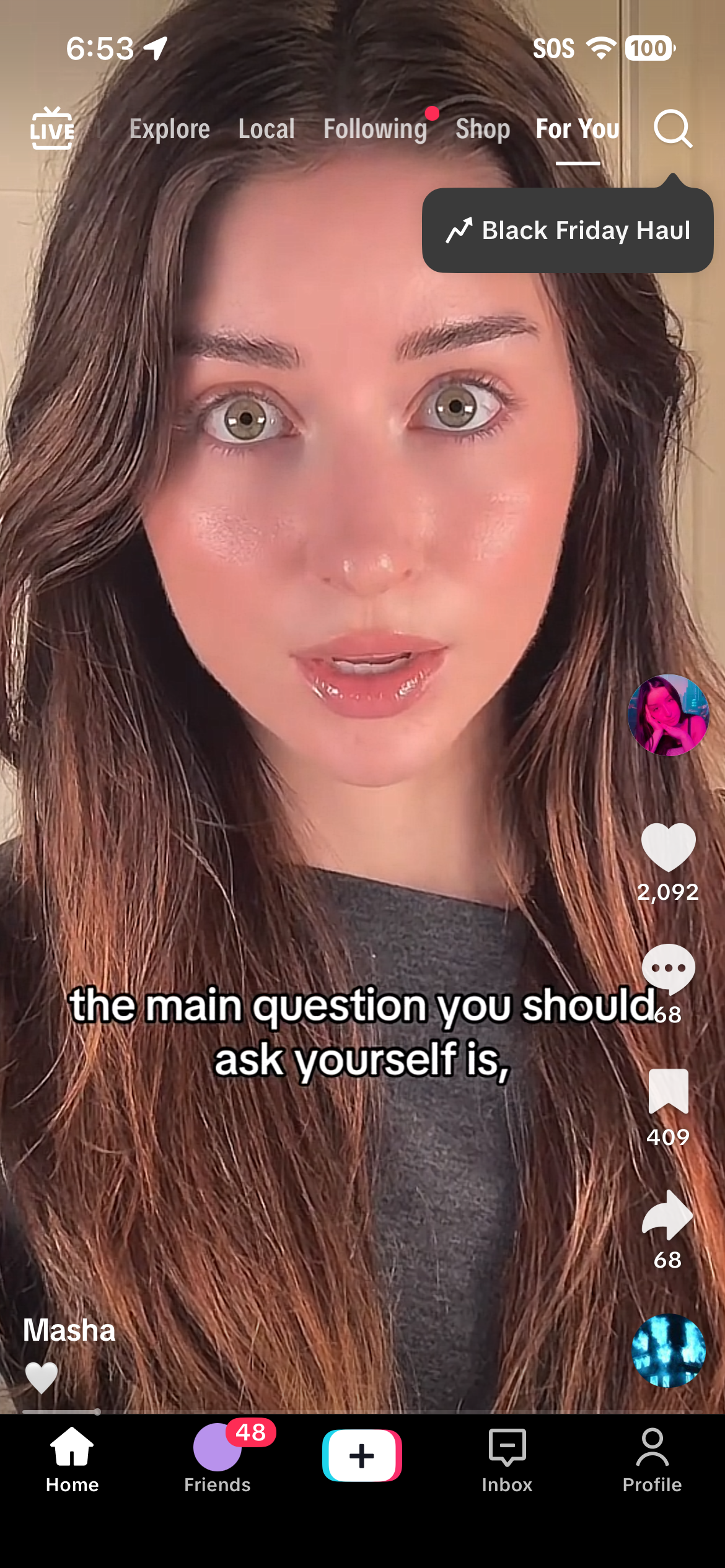Switch to the Explore tab
Image resolution: width=725 pixels, height=1568 pixels.
169,129
